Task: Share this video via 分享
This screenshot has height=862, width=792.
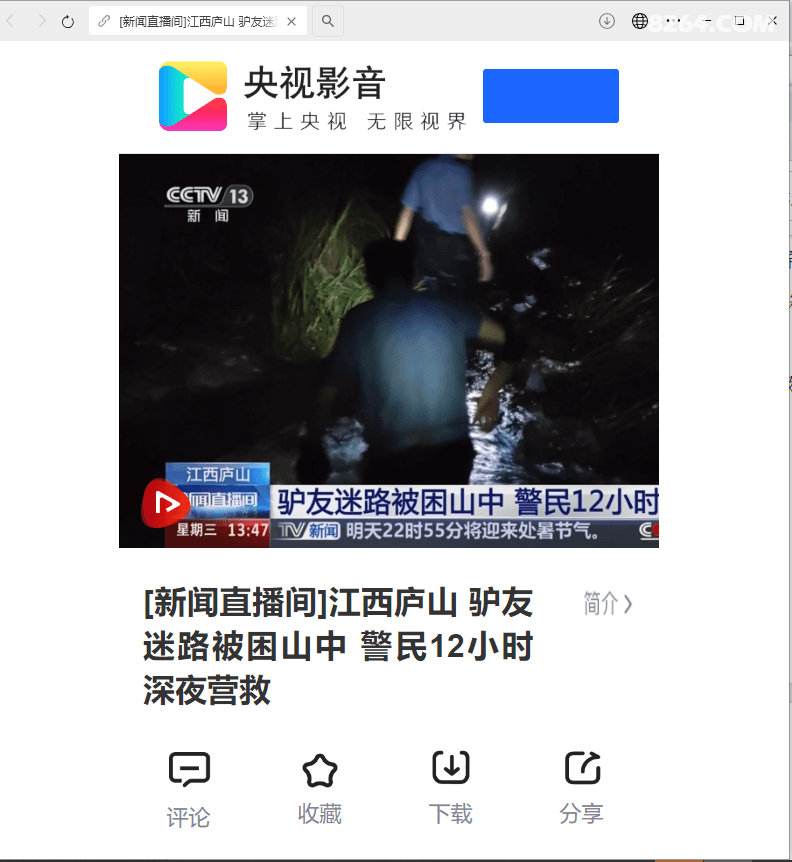Action: pos(582,788)
